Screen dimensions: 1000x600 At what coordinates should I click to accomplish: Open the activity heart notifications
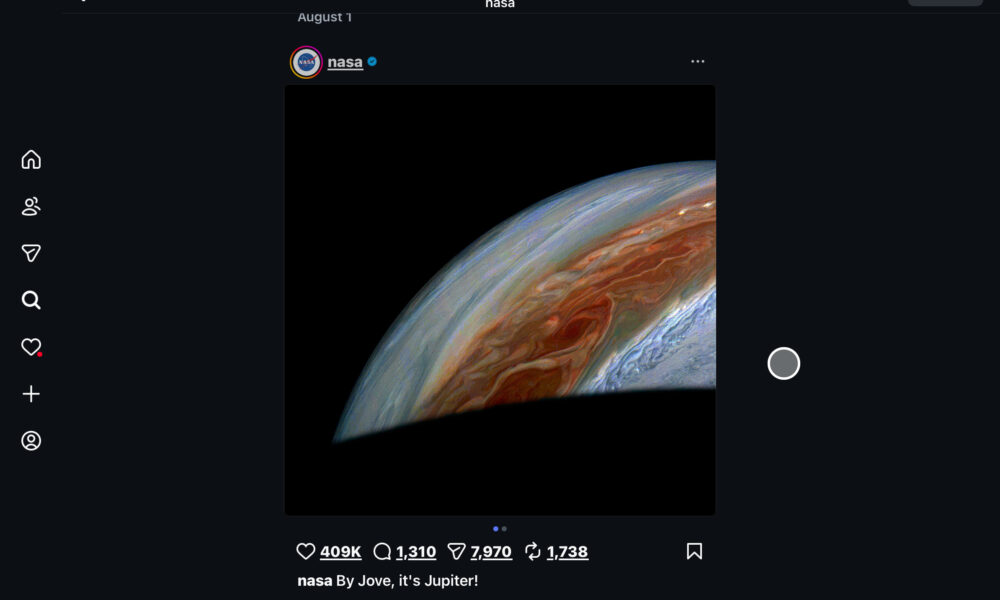(x=31, y=347)
